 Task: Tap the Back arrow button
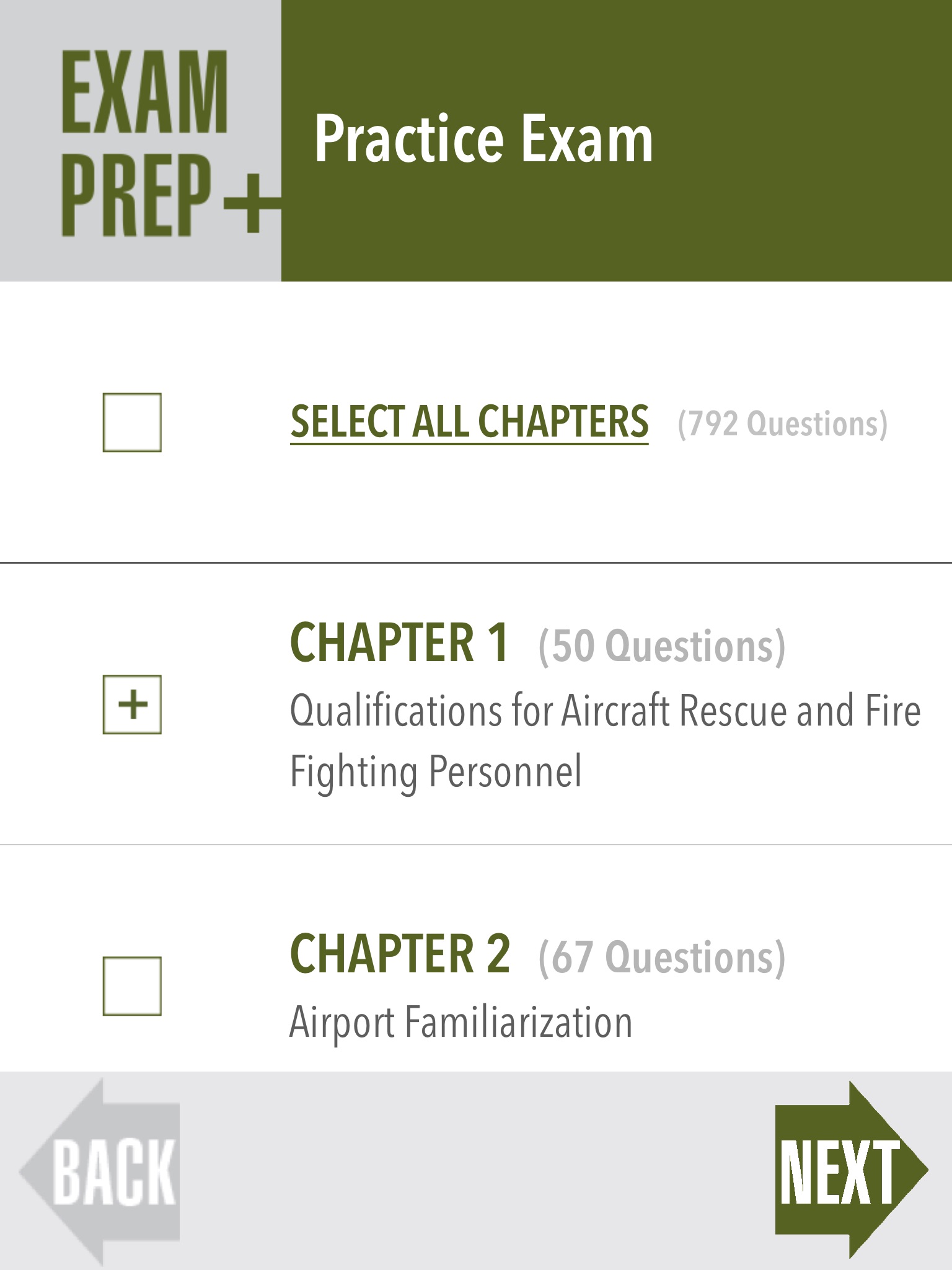point(99,1170)
